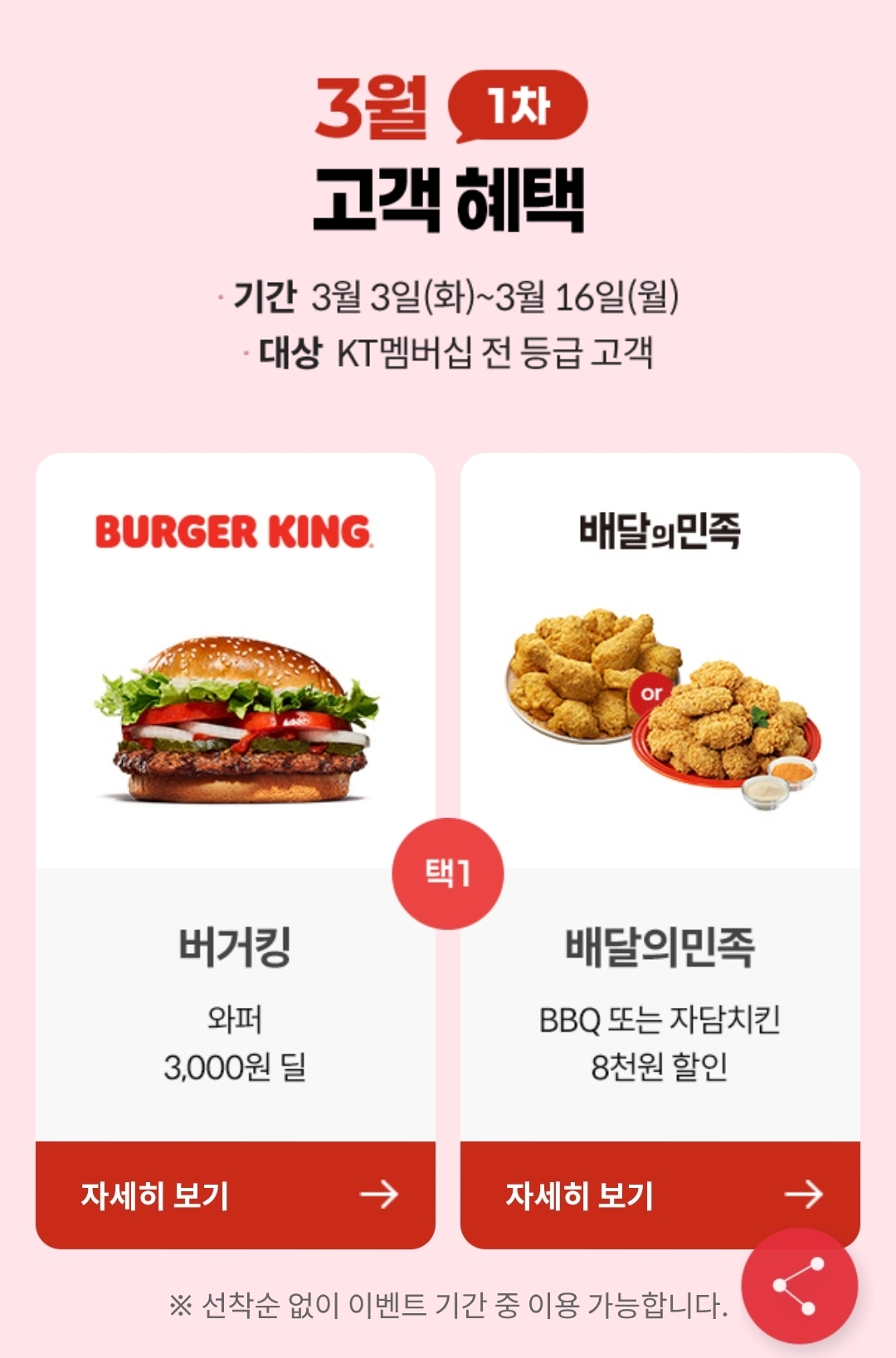Share this March benefits page
Viewport: 896px width, 1358px height.
[x=799, y=1286]
